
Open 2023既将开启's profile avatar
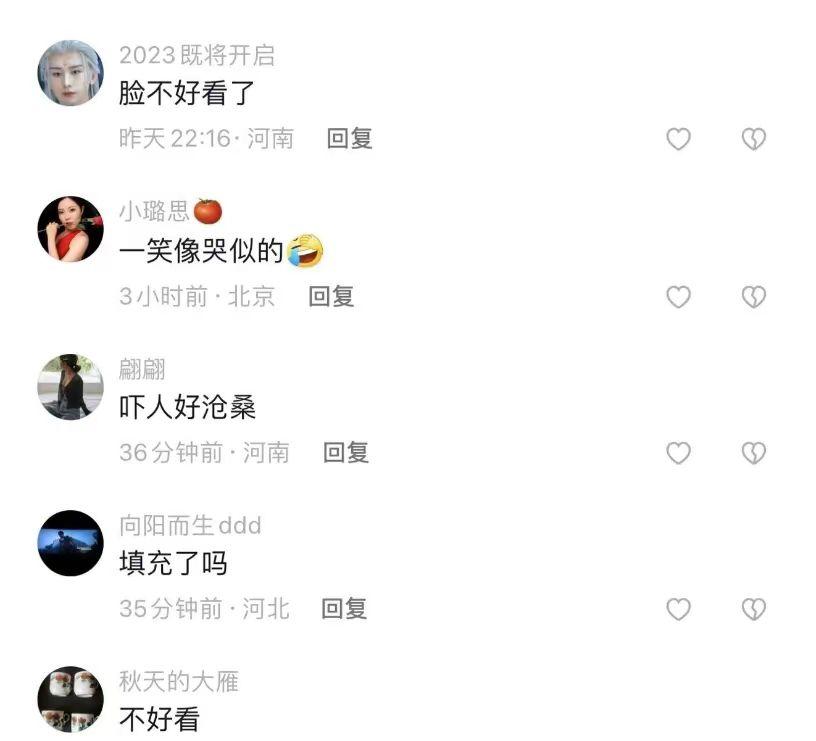70,73
